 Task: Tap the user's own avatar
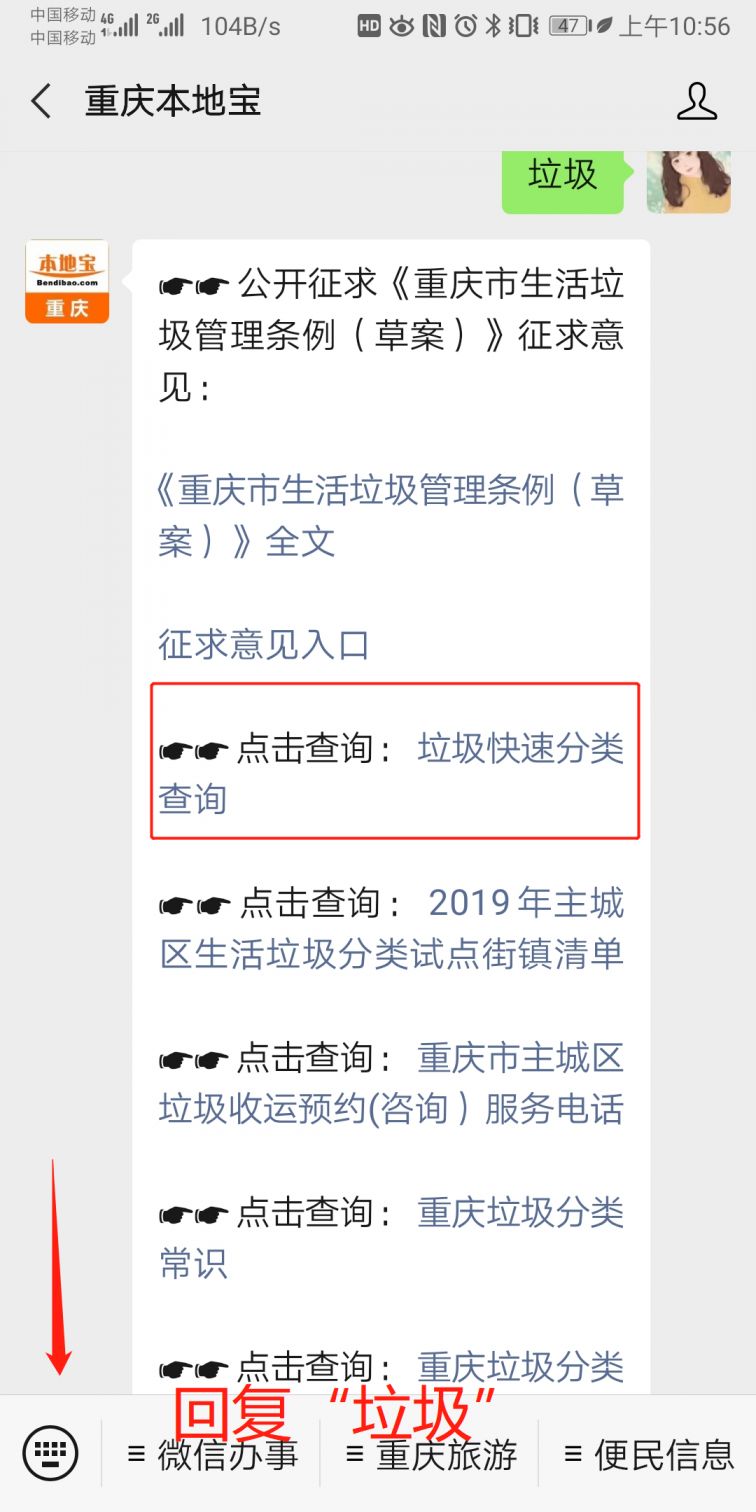coord(688,181)
